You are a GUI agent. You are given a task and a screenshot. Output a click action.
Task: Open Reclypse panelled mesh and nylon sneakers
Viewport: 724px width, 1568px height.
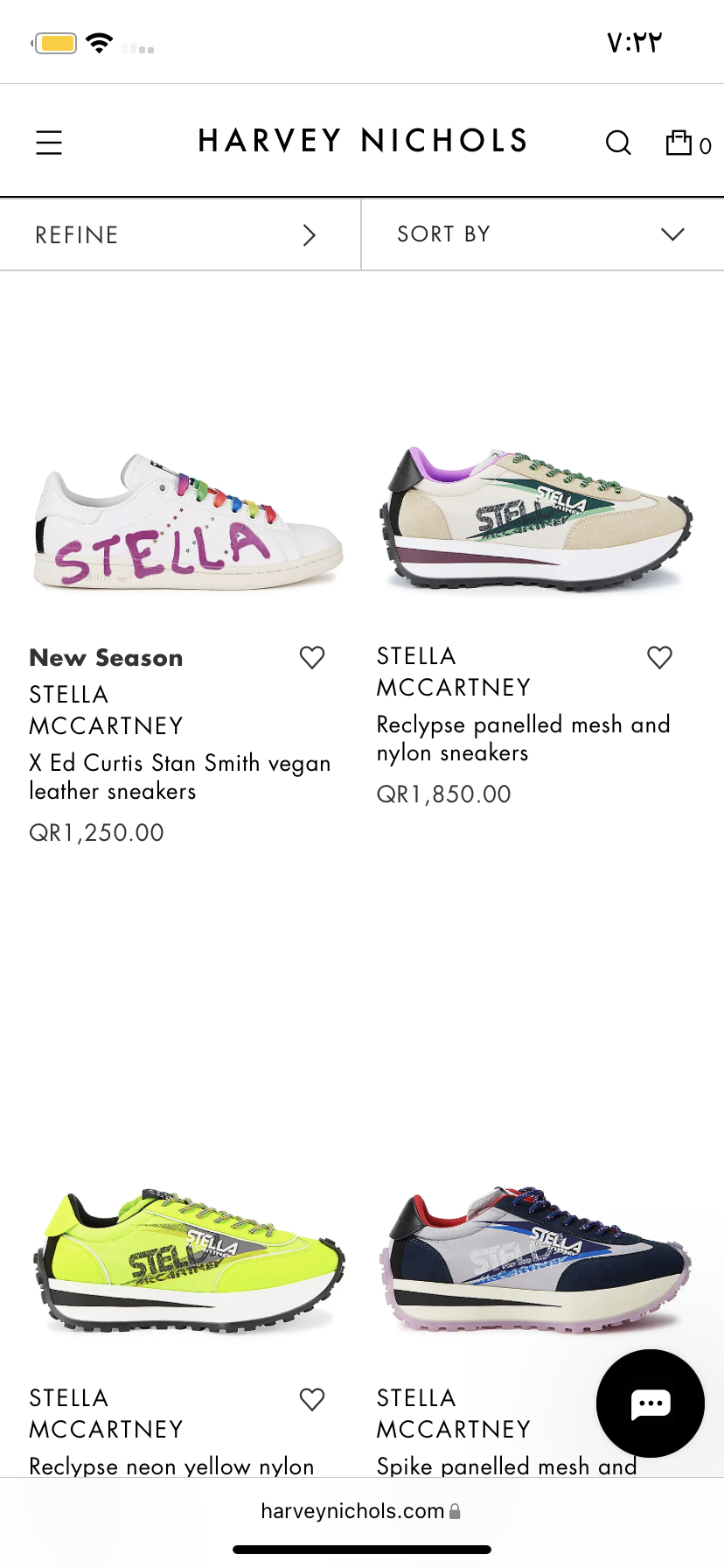pyautogui.click(x=534, y=521)
